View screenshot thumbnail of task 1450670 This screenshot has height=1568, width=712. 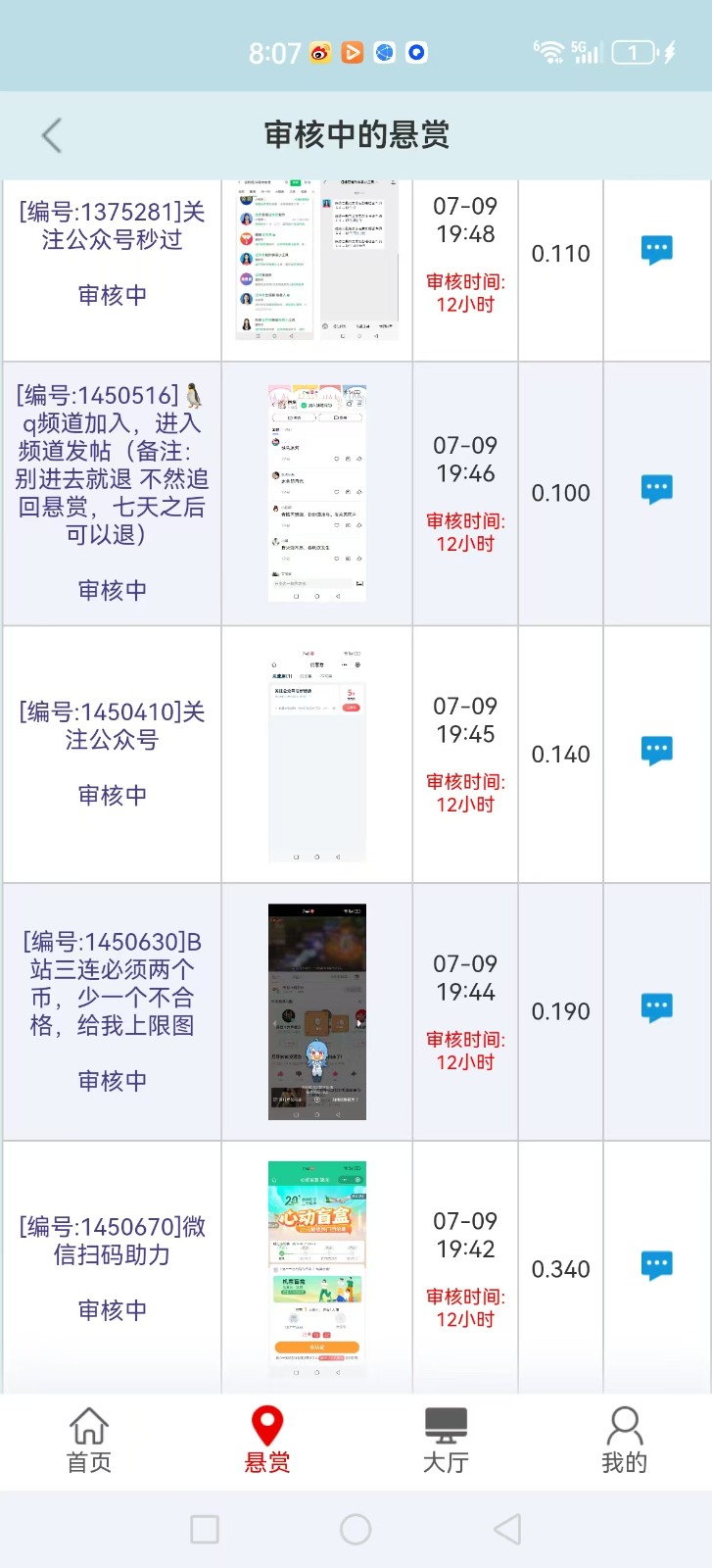click(x=317, y=1269)
